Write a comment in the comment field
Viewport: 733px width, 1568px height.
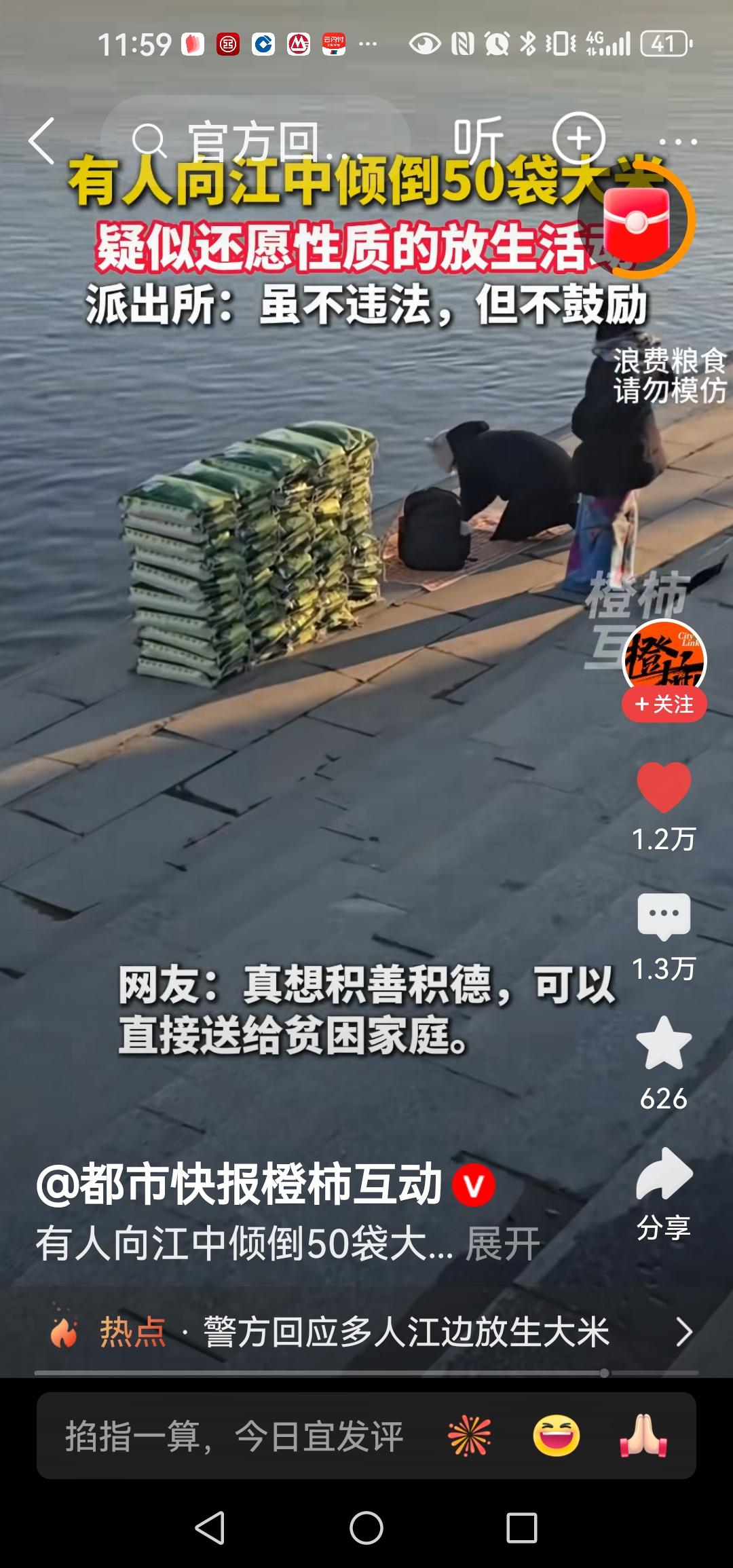[234, 1436]
